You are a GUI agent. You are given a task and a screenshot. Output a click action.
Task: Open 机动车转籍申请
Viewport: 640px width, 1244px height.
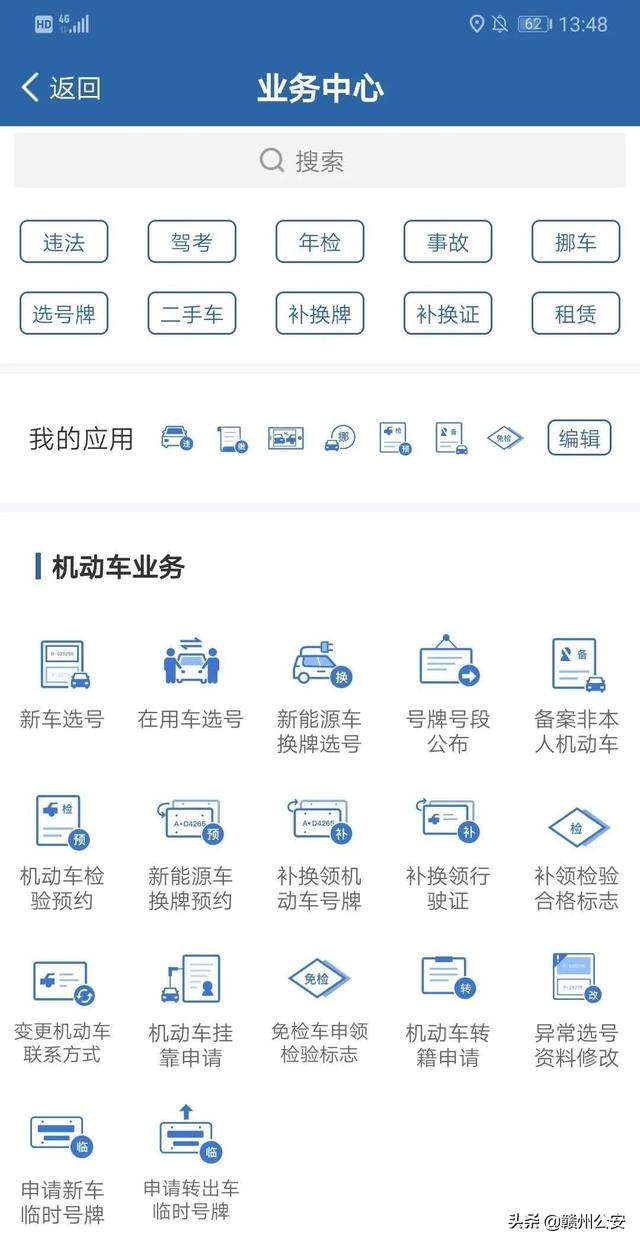tap(448, 1011)
